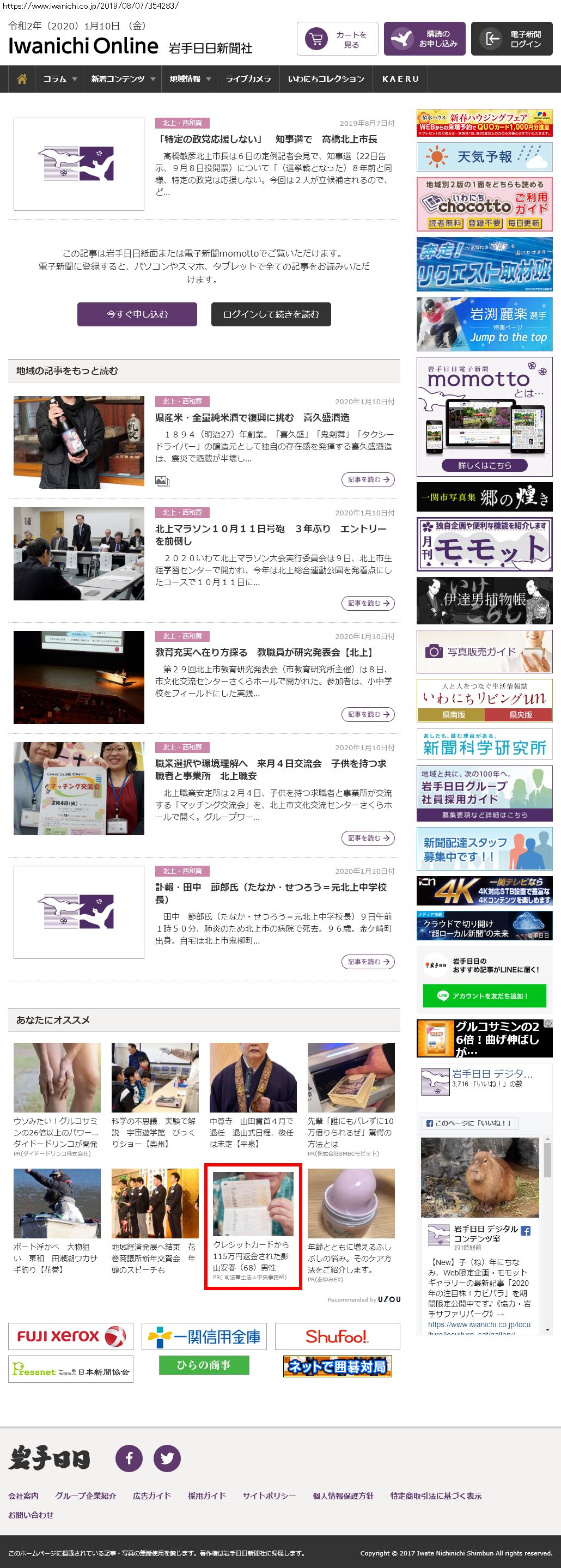561x1568 pixels.
Task: Tap 購読のお申し込み subscription button
Action: tap(425, 39)
